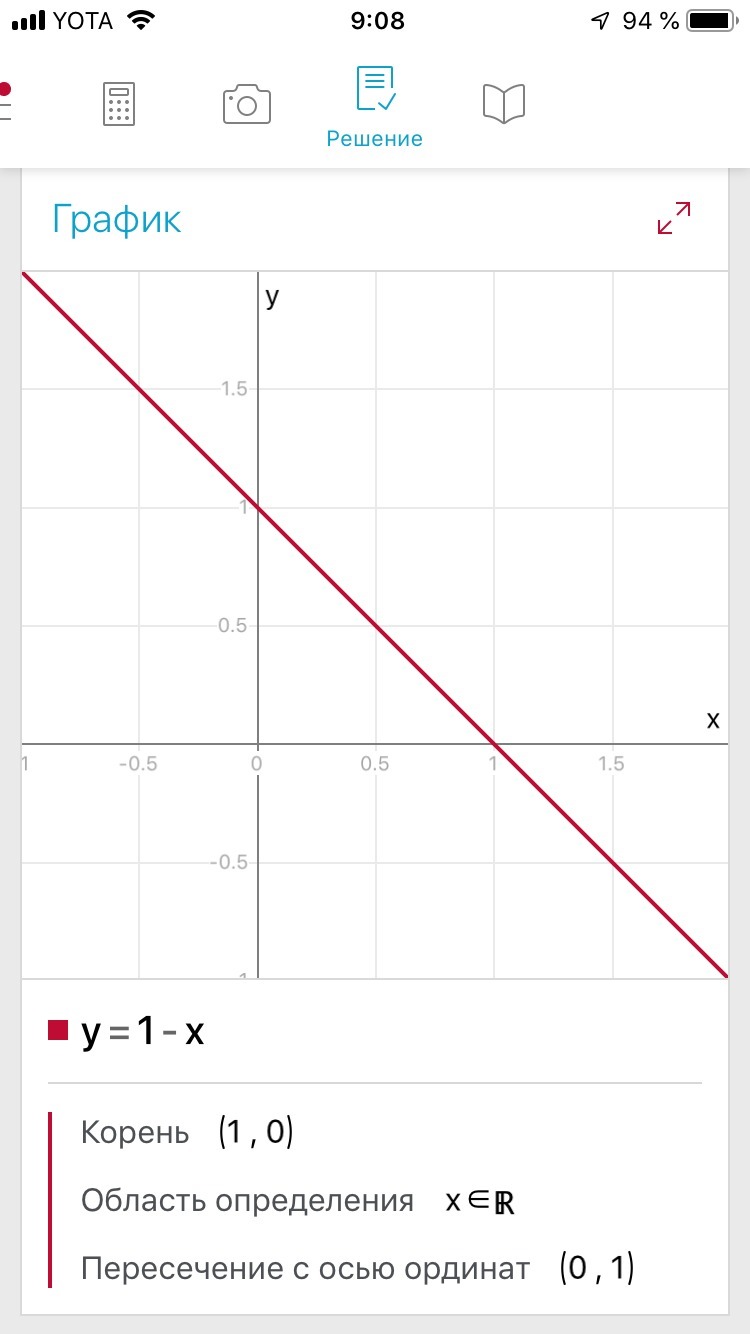Image resolution: width=750 pixels, height=1334 pixels.
Task: Open the book tab
Action: [x=503, y=103]
